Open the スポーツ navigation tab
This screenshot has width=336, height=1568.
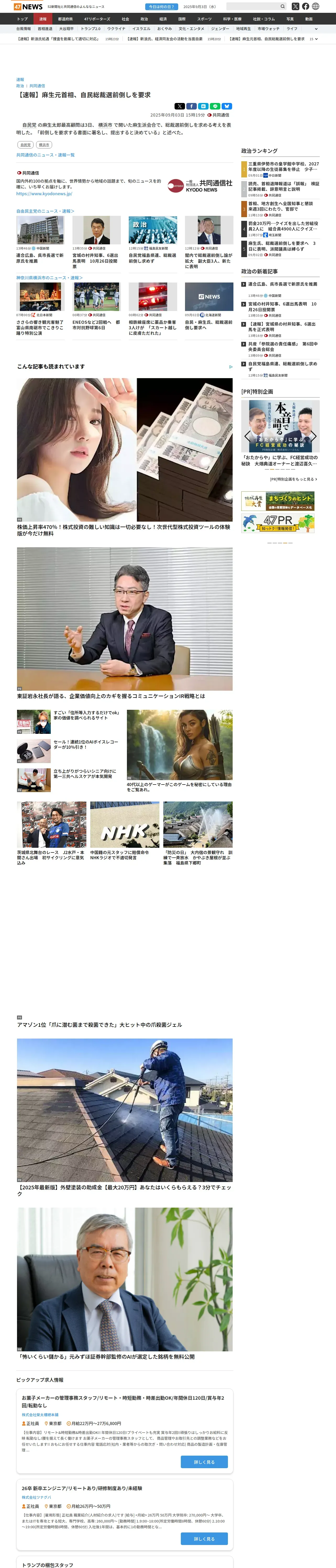[x=204, y=19]
